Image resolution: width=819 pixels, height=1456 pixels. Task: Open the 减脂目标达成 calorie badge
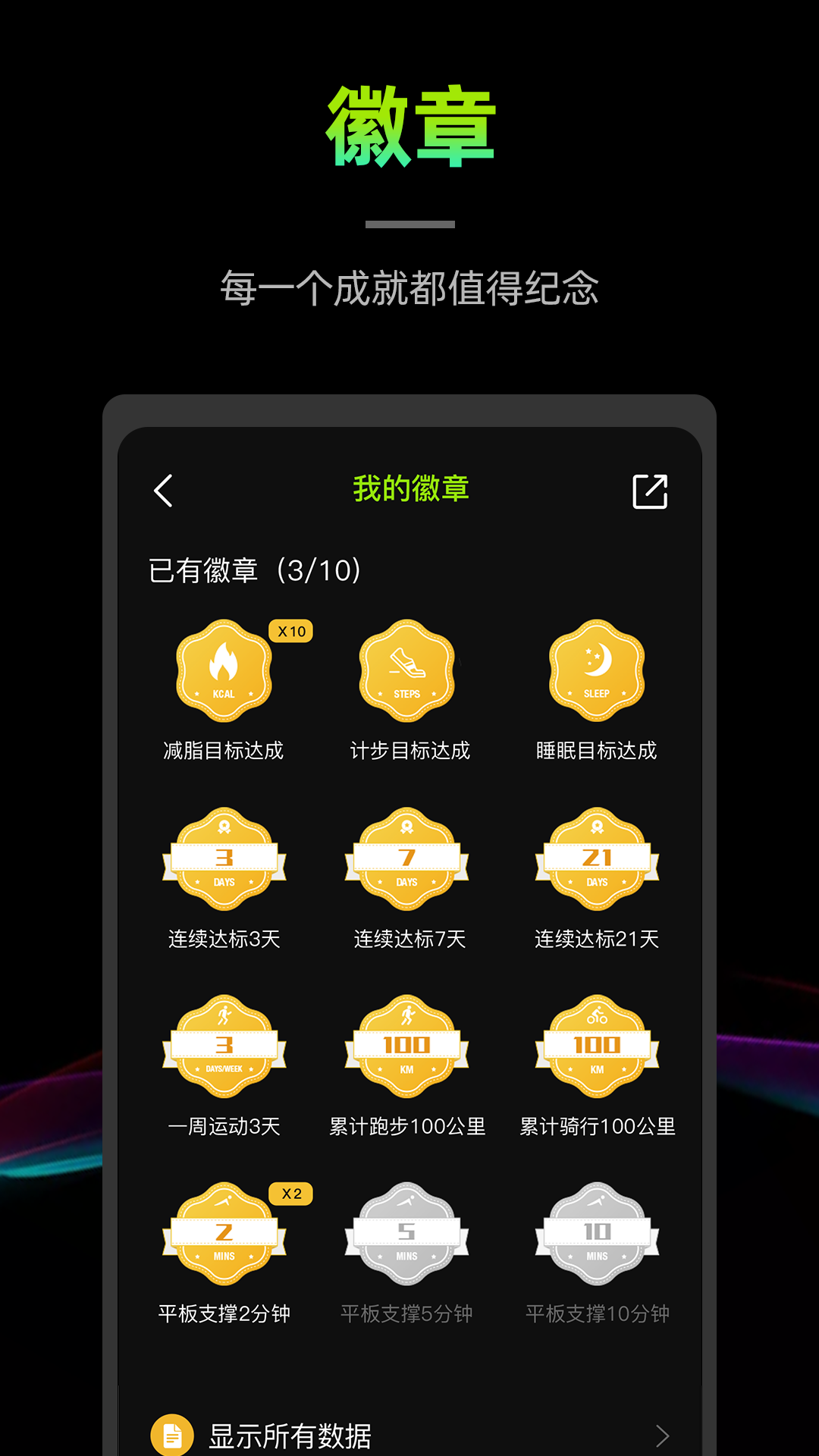point(224,671)
